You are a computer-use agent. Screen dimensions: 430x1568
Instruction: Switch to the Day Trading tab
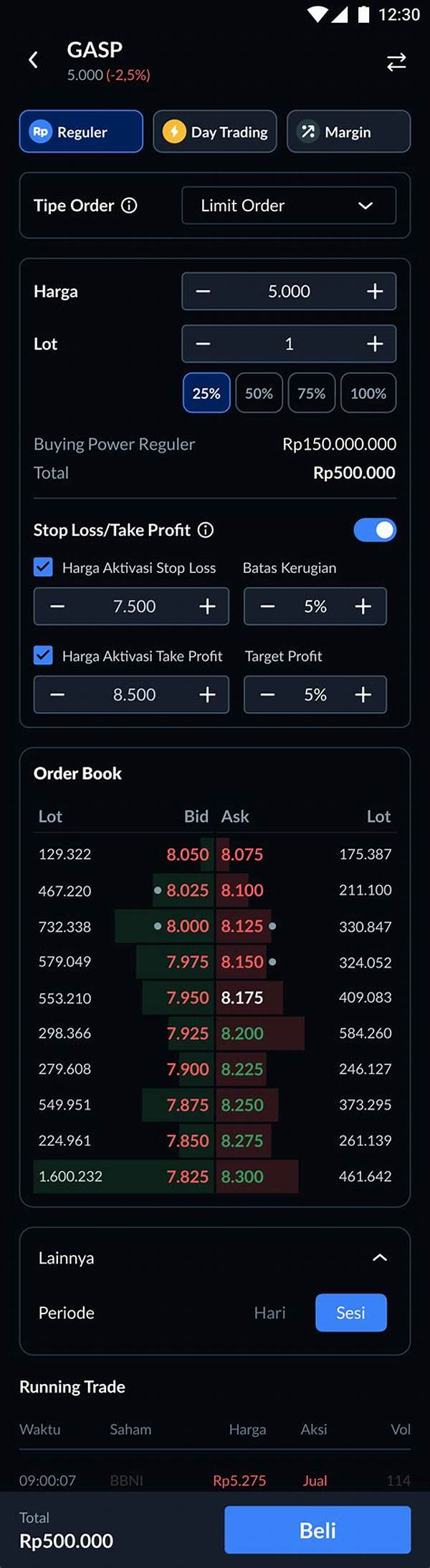pos(215,132)
